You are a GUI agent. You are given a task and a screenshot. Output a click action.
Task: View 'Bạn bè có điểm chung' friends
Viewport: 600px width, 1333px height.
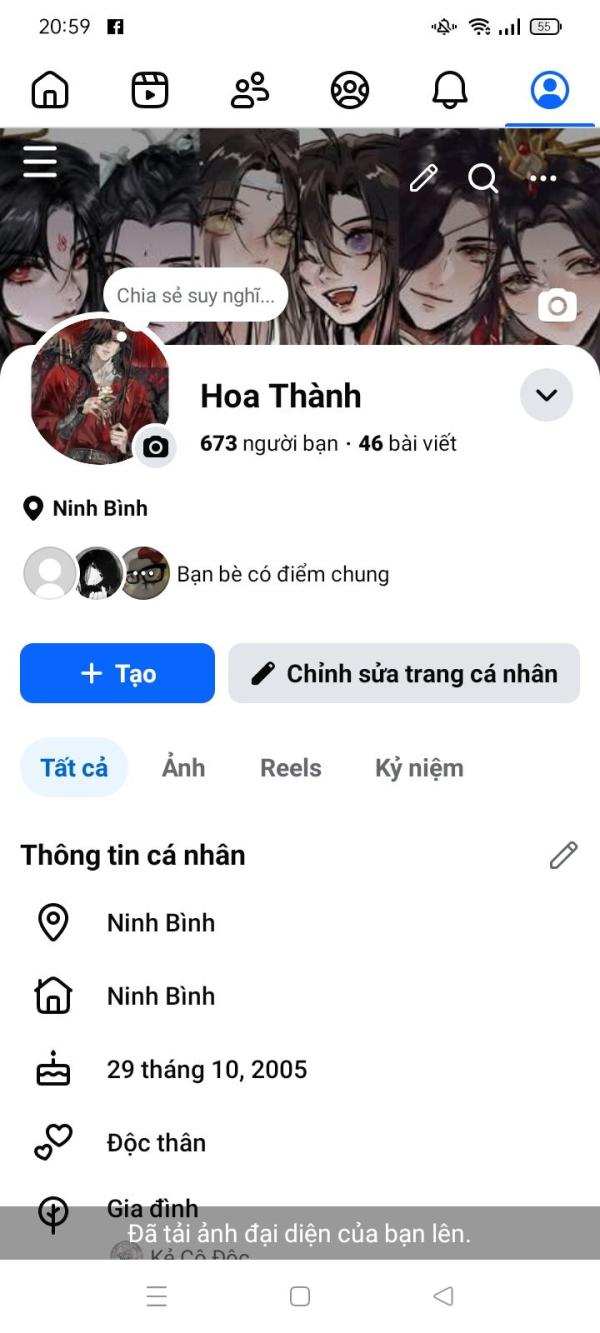pyautogui.click(x=282, y=574)
